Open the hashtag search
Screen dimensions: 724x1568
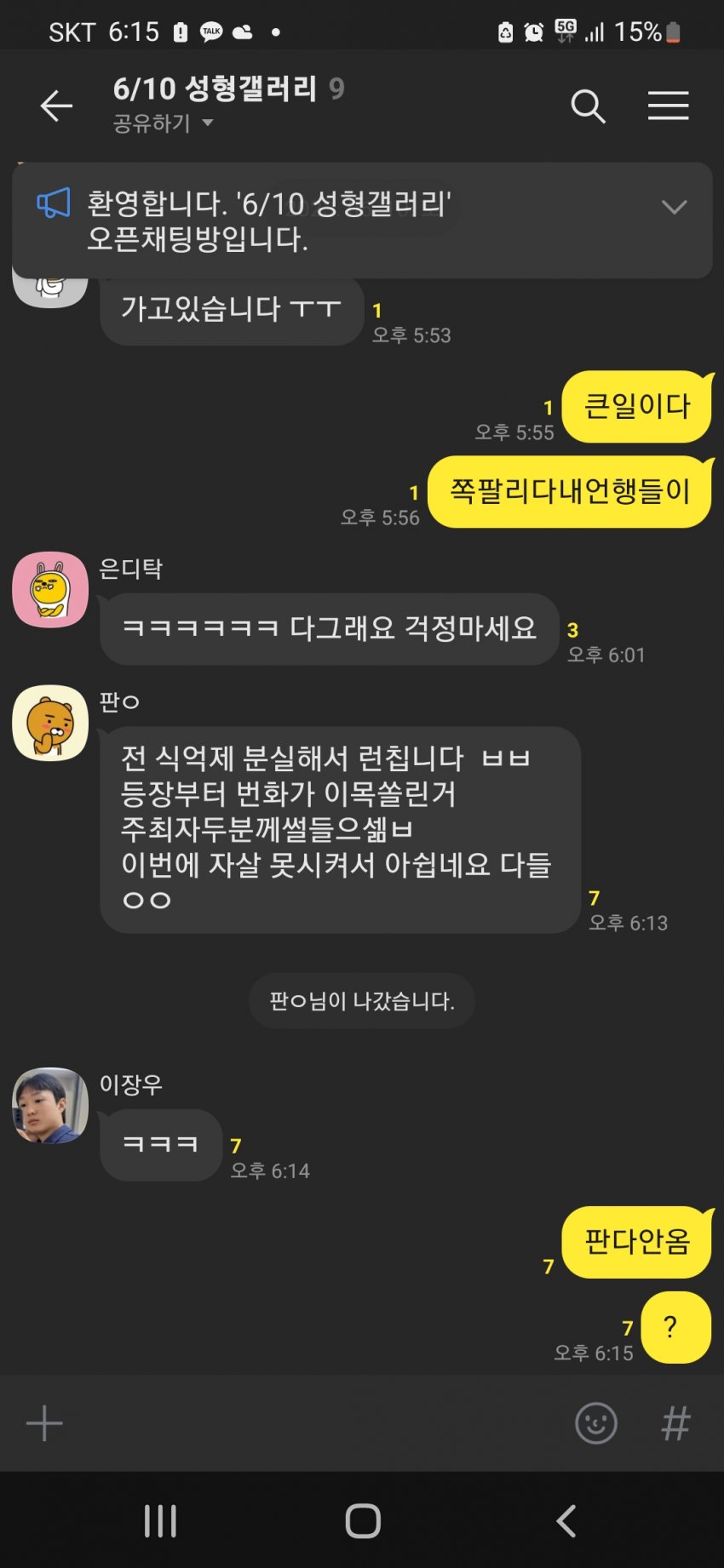676,1423
